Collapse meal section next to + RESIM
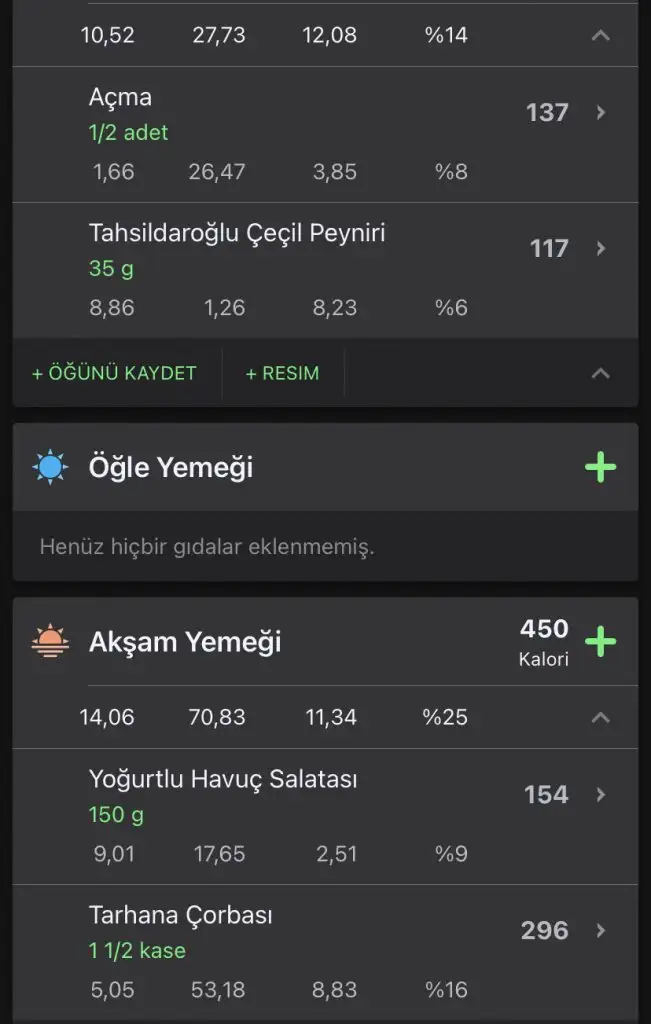The image size is (651, 1024). click(600, 373)
